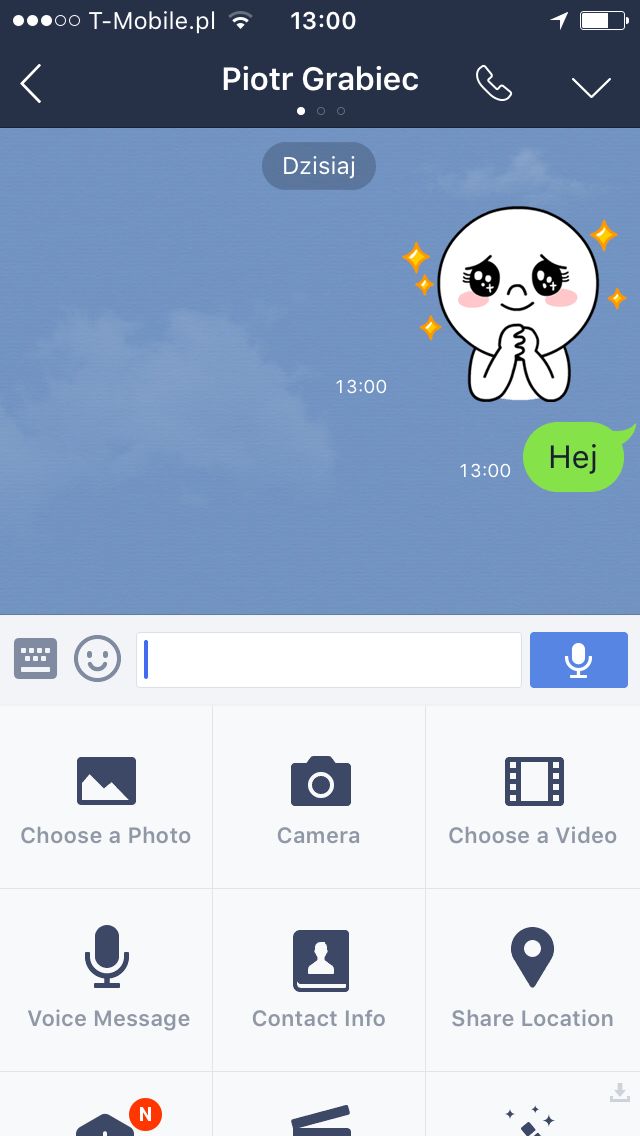640x1136 pixels.
Task: Tap the blue microphone button
Action: (x=578, y=659)
